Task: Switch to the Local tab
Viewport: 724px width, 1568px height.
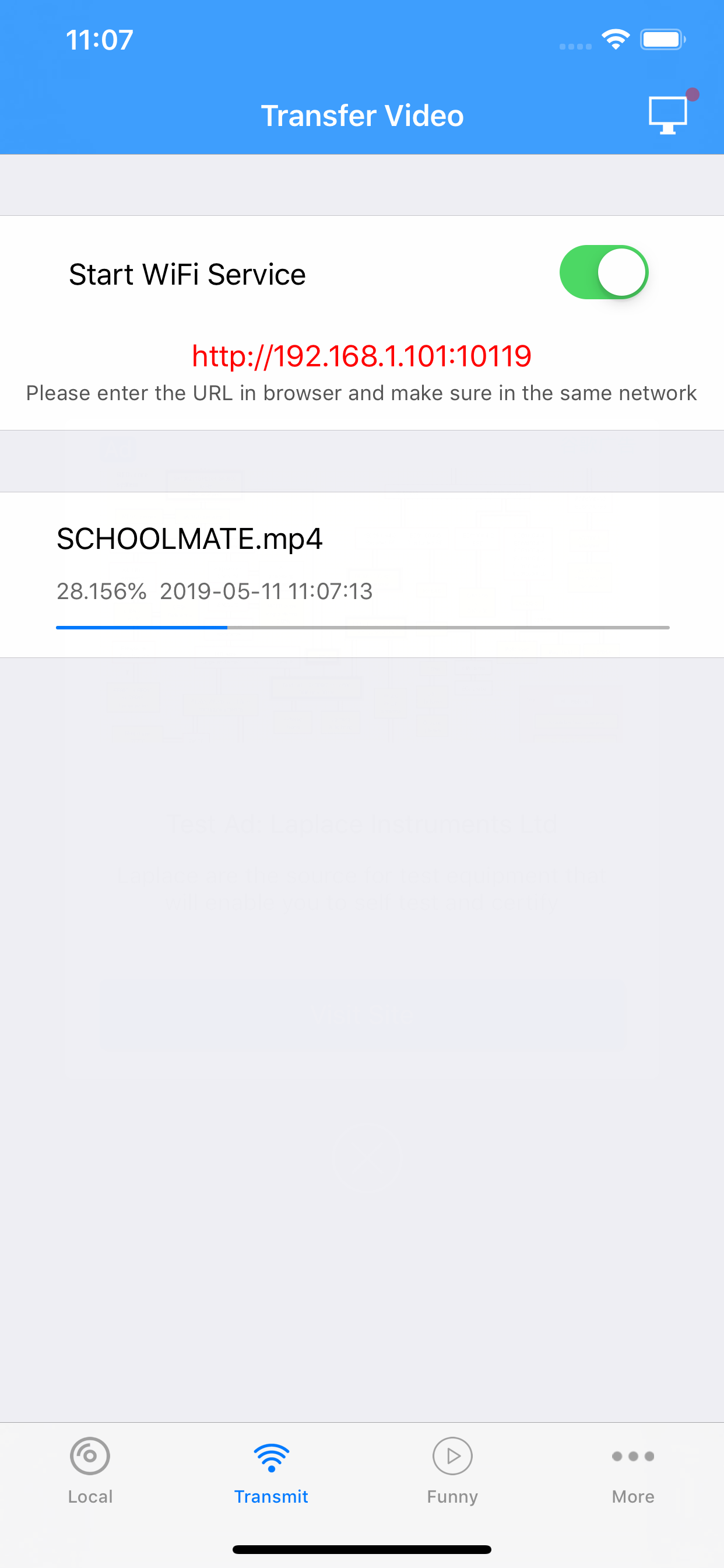Action: [90, 1473]
